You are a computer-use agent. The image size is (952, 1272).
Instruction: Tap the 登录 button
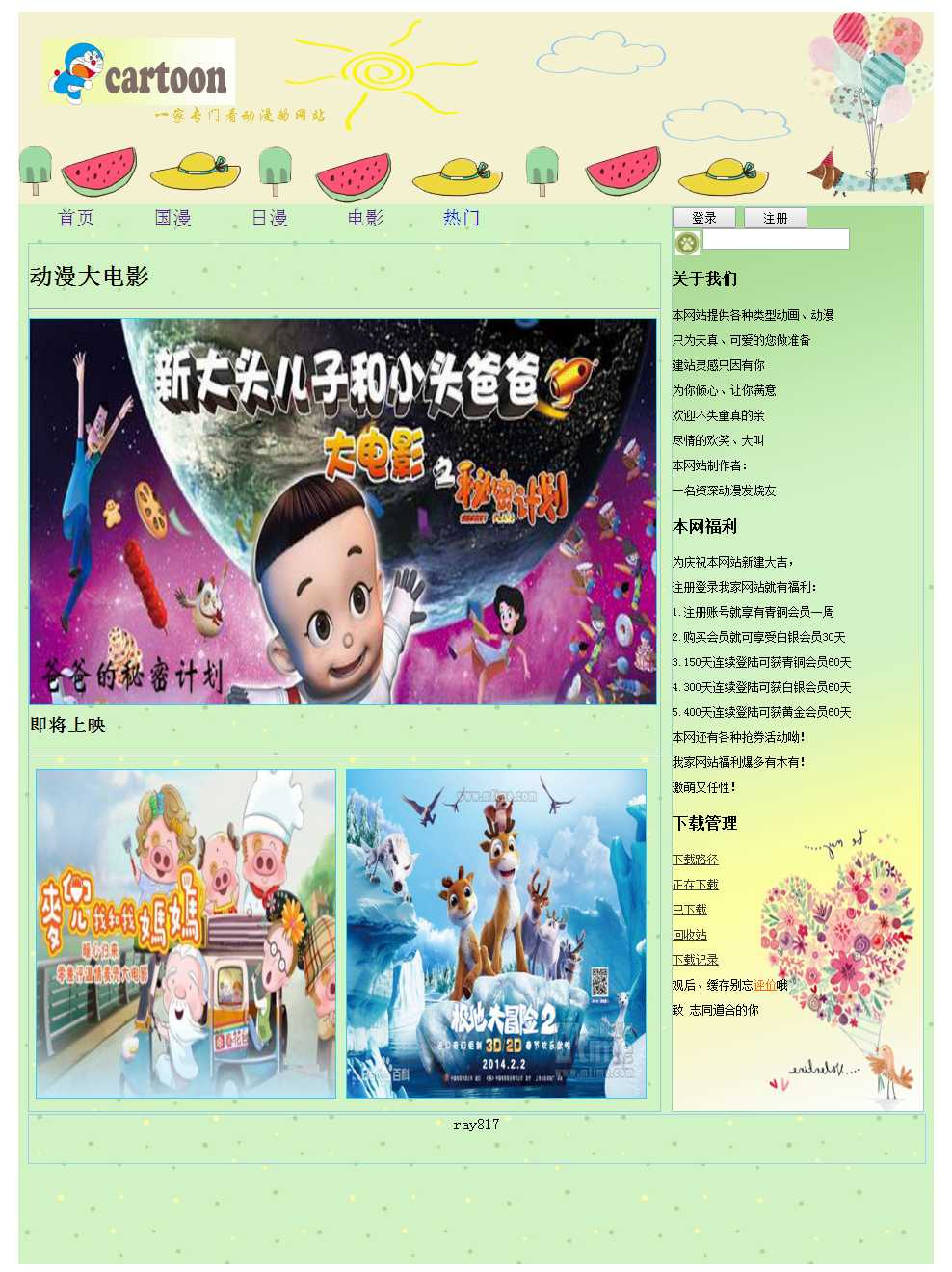(x=703, y=218)
